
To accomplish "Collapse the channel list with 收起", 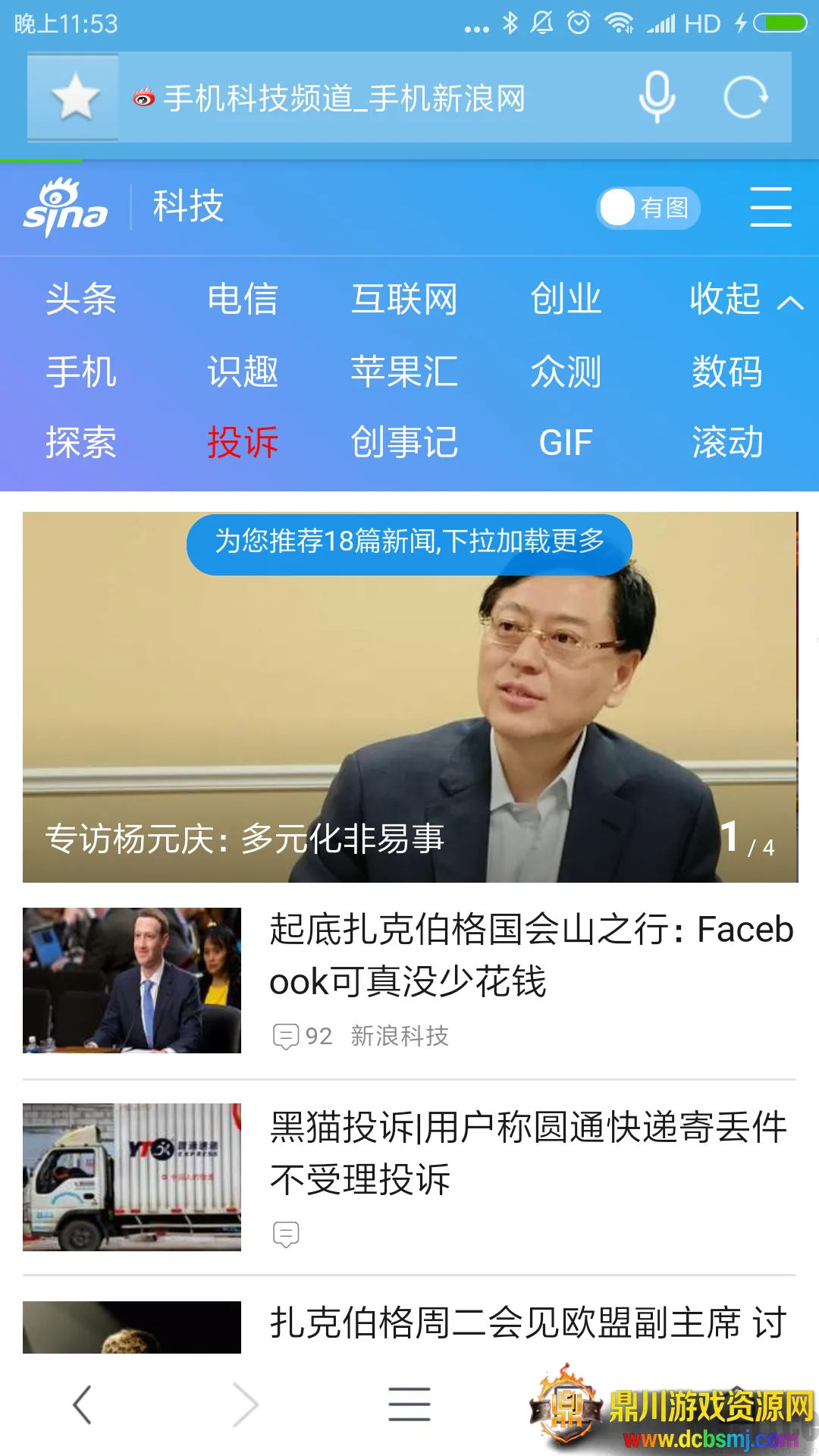I will 745,300.
